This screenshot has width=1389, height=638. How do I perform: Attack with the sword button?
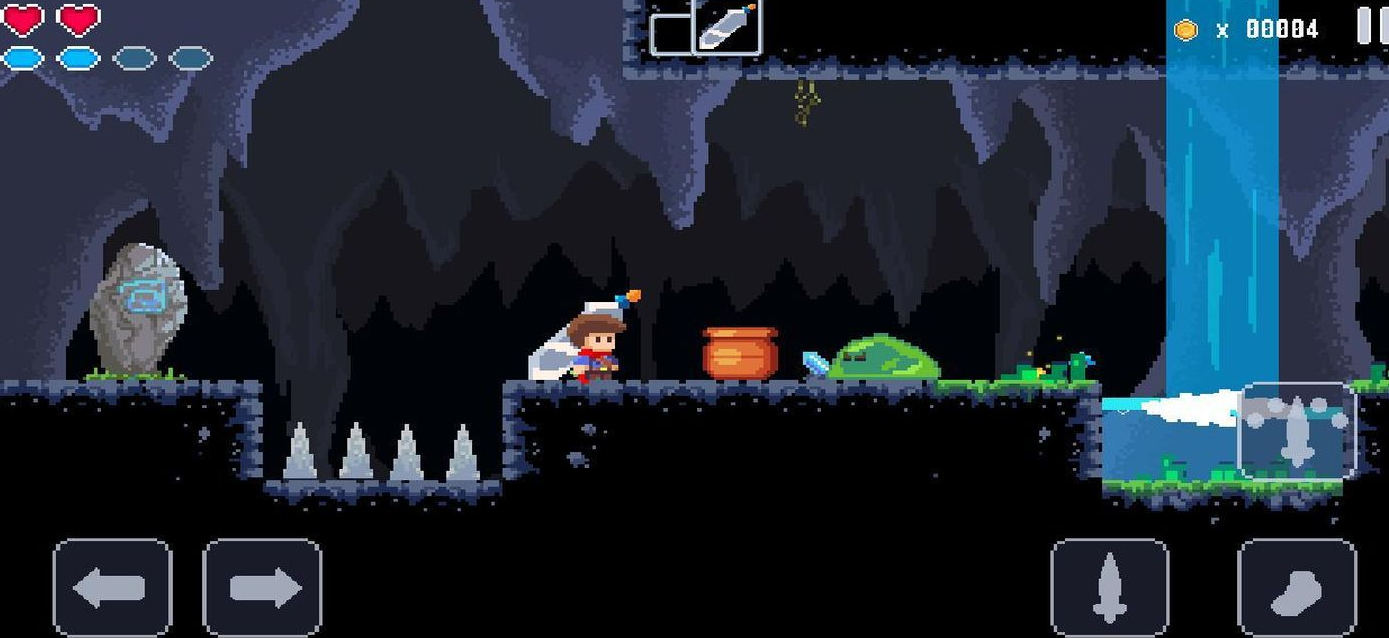pyautogui.click(x=1109, y=587)
